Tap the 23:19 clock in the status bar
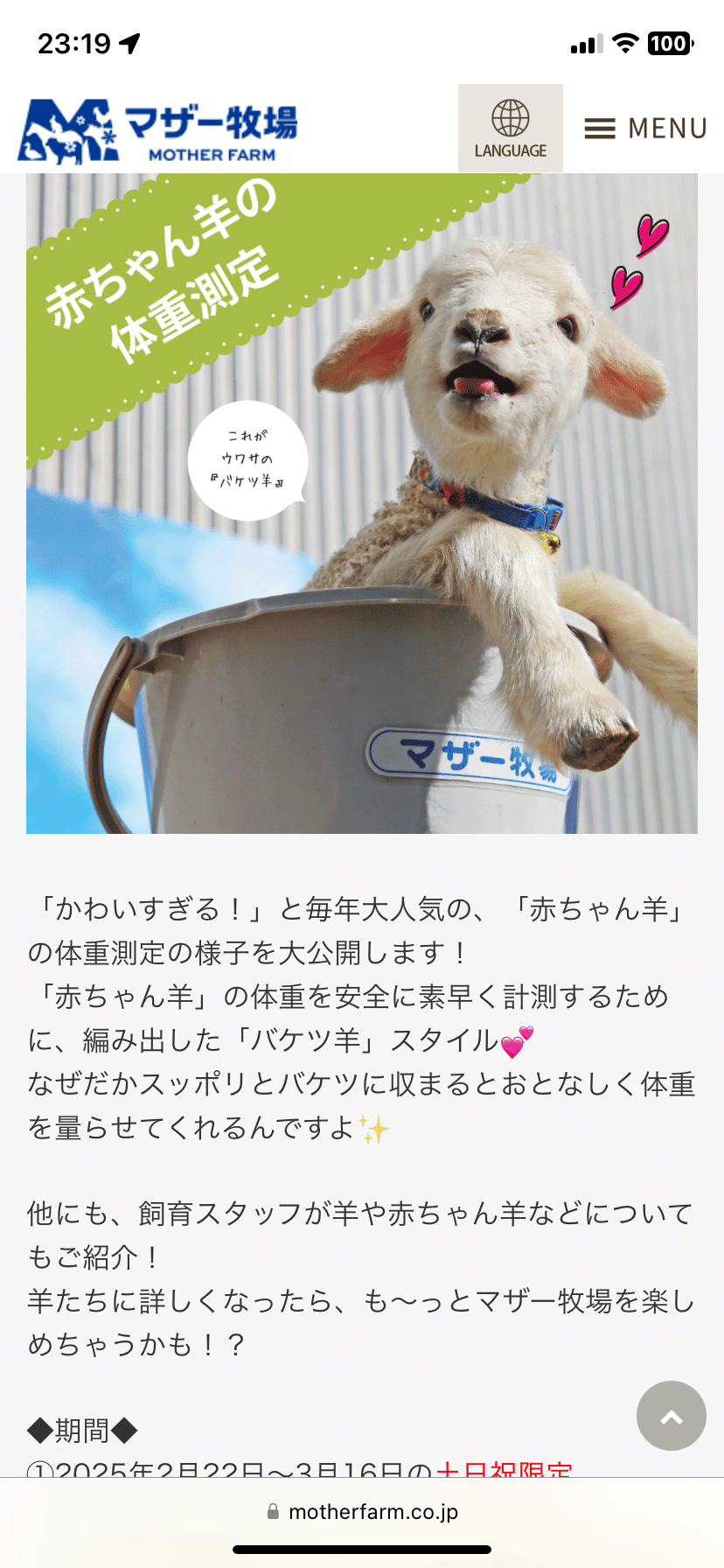The width and height of the screenshot is (724, 1568). tap(73, 43)
